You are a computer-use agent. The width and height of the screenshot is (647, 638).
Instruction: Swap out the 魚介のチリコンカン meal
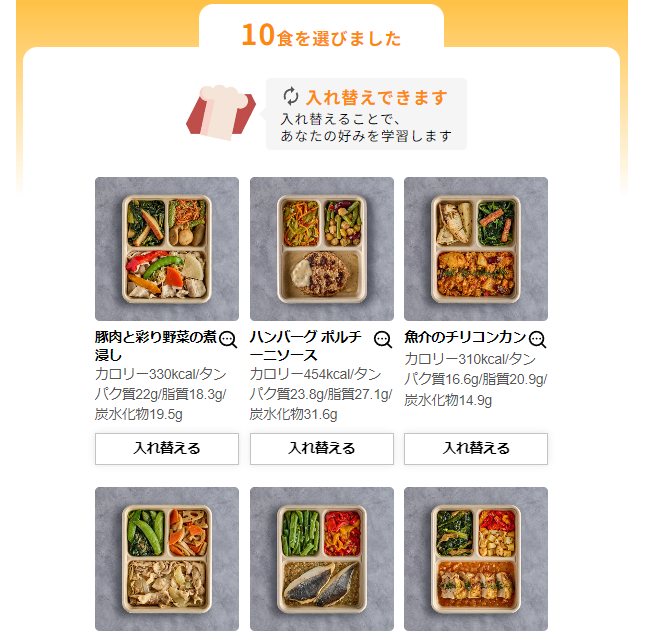tap(475, 448)
